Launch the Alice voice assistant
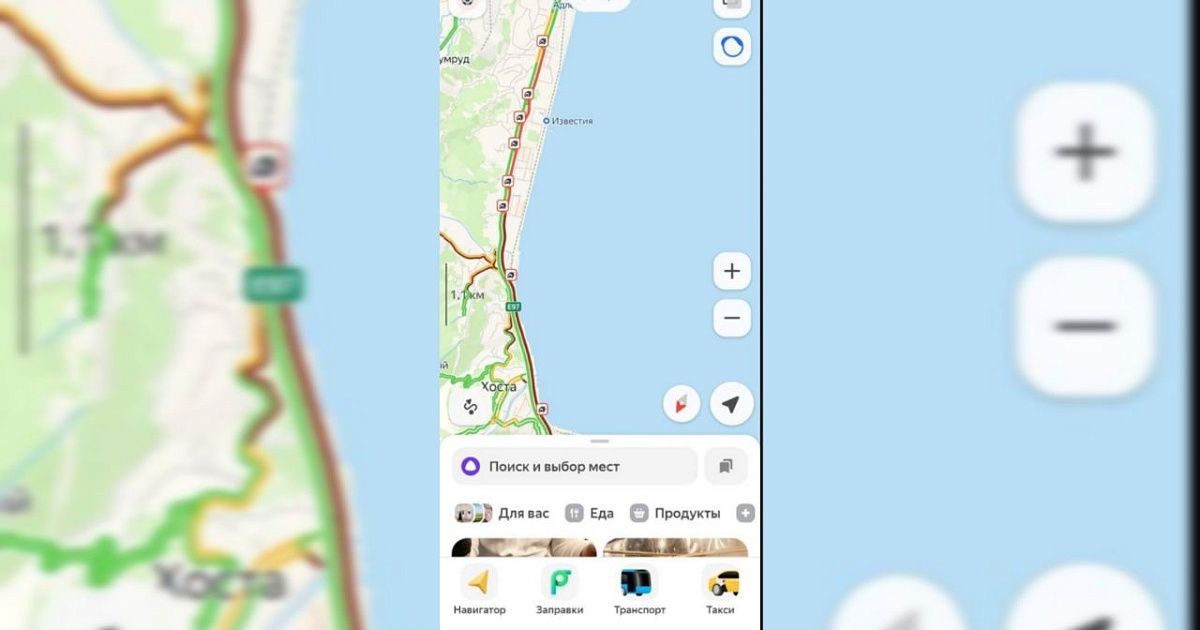The height and width of the screenshot is (630, 1200). (x=732, y=47)
